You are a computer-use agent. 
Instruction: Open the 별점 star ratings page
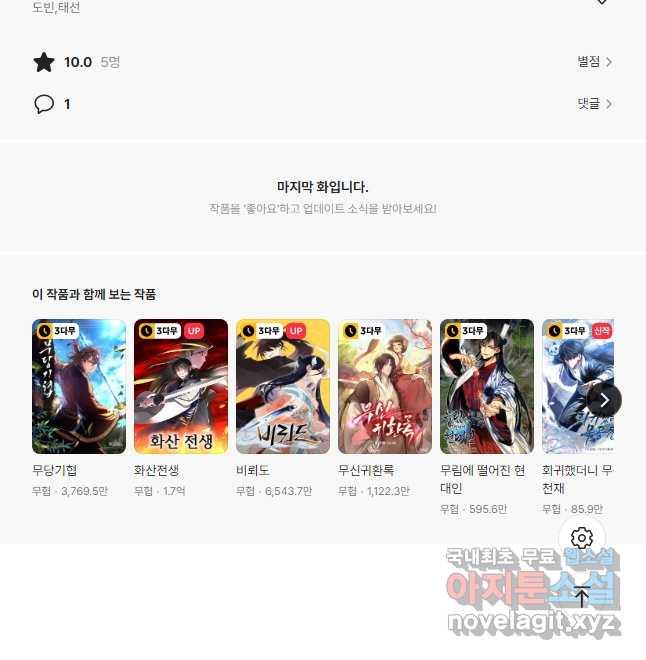point(594,62)
